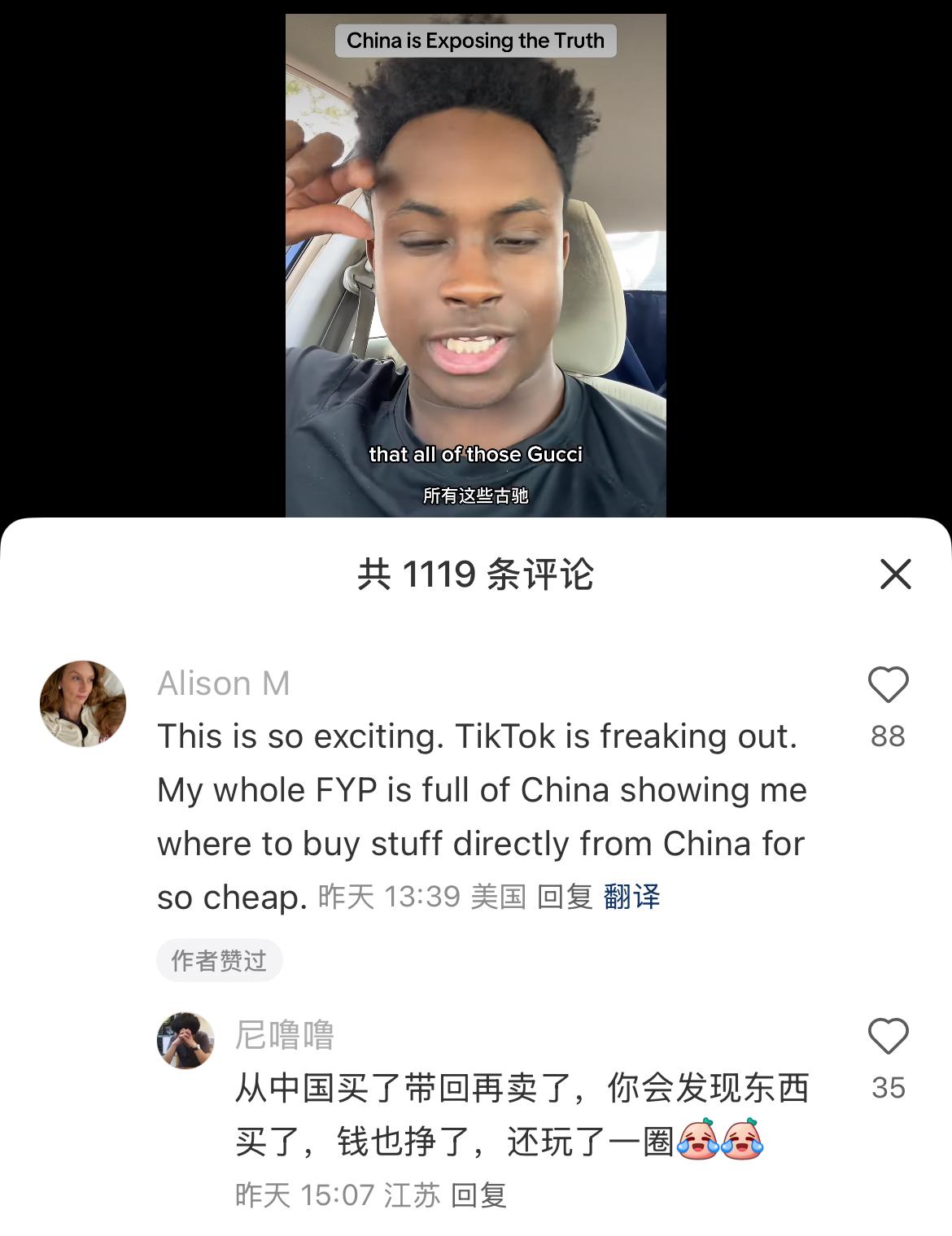Like Alison M's comment

point(888,685)
